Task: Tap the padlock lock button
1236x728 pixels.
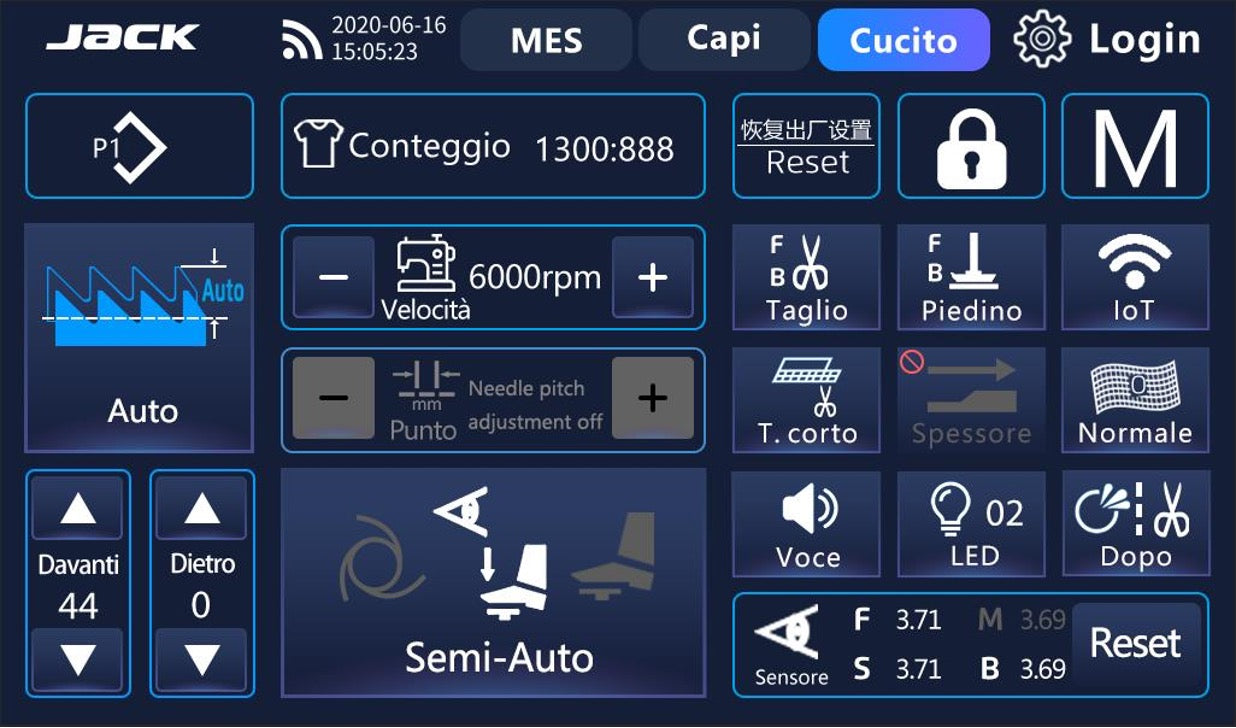Action: pyautogui.click(x=971, y=146)
